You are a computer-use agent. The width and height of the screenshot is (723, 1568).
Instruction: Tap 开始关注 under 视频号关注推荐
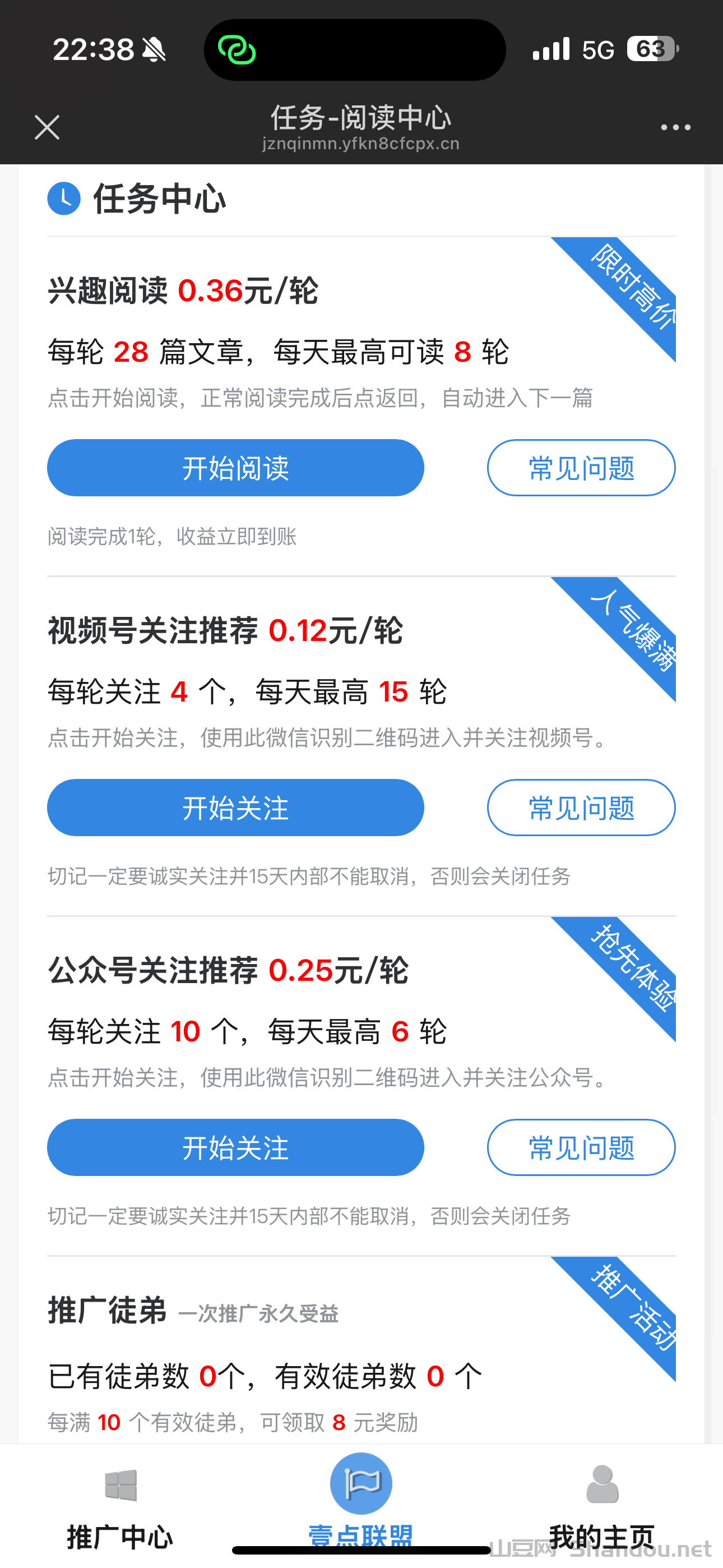click(x=235, y=808)
